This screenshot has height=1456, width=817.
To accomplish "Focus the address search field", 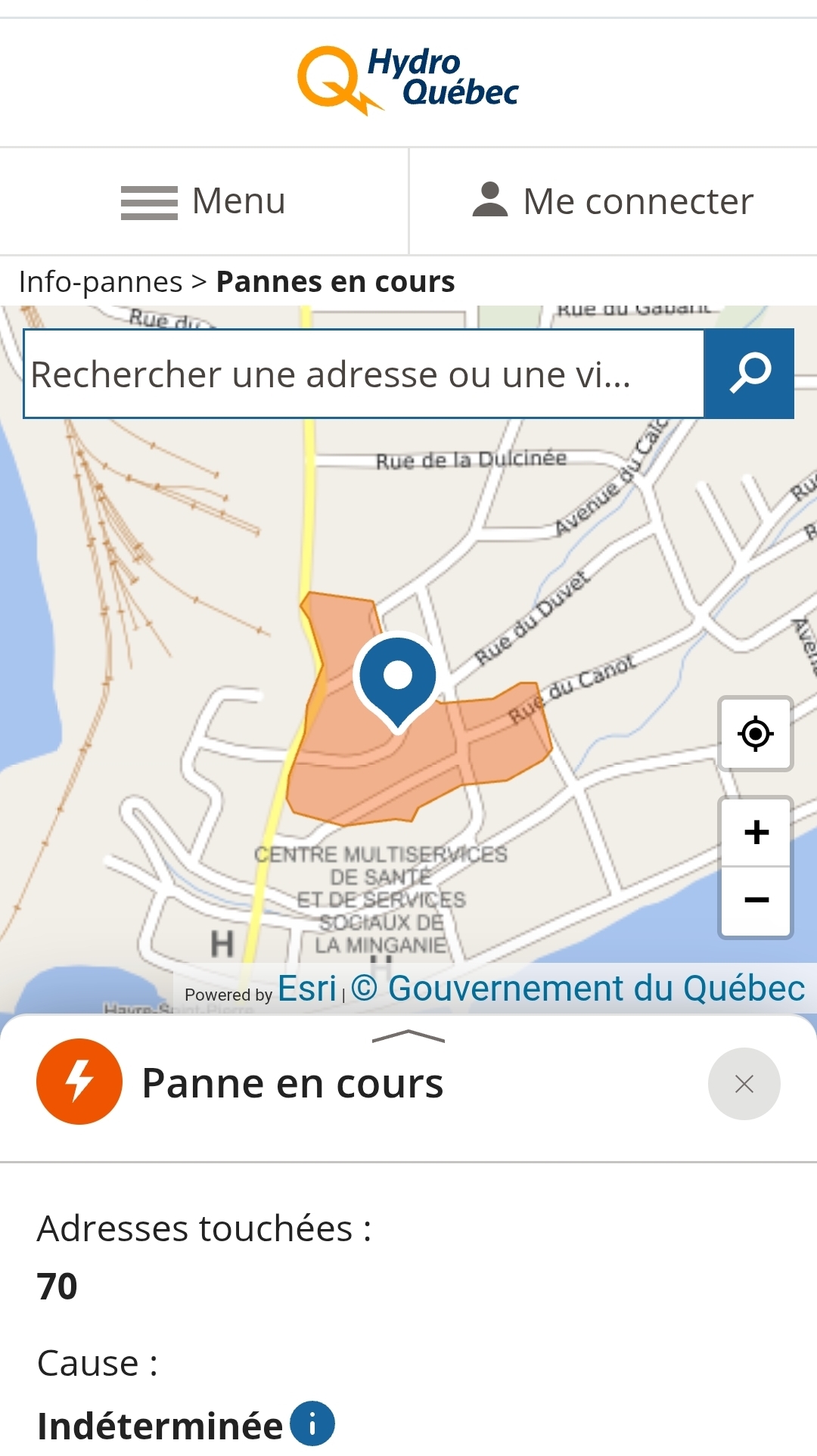I will tap(363, 374).
